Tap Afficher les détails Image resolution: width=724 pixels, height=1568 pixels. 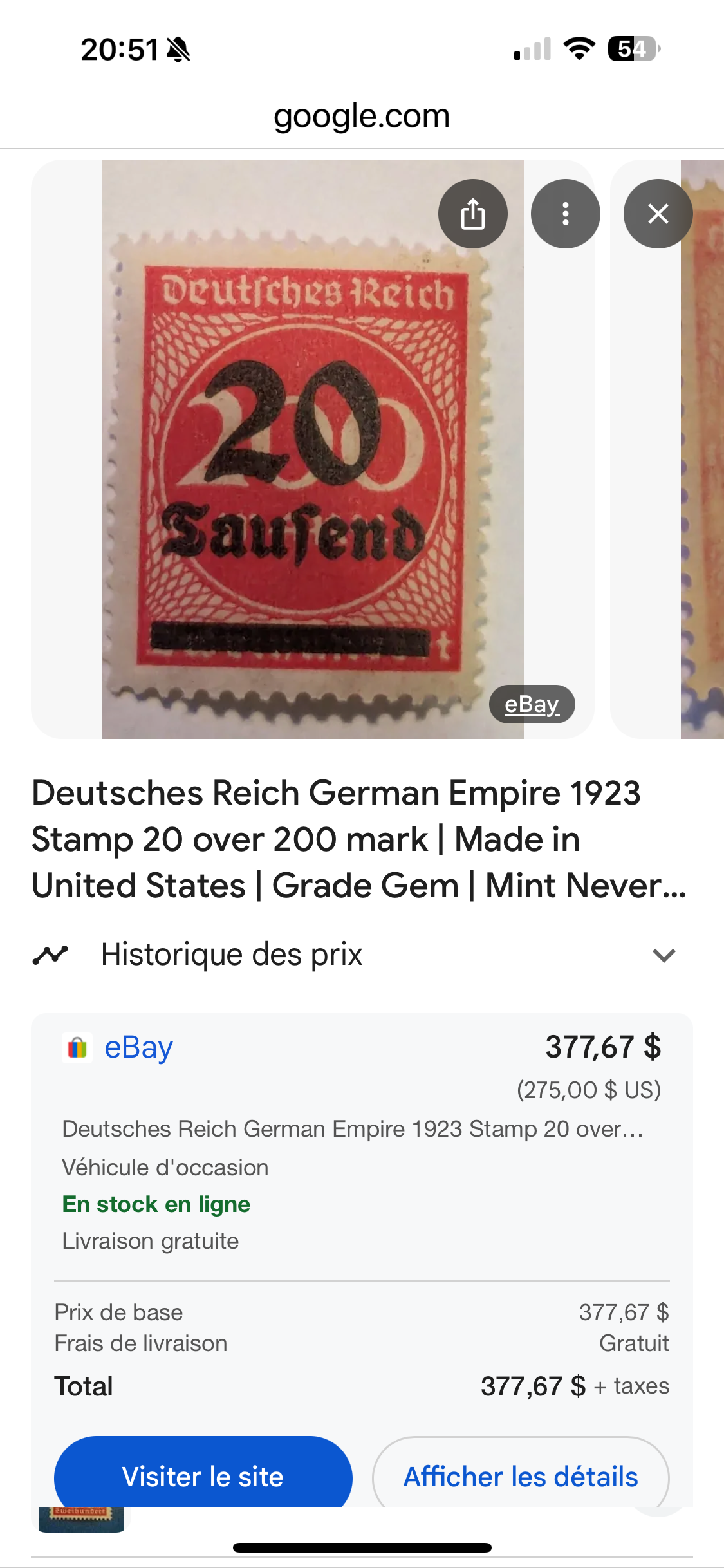520,1477
